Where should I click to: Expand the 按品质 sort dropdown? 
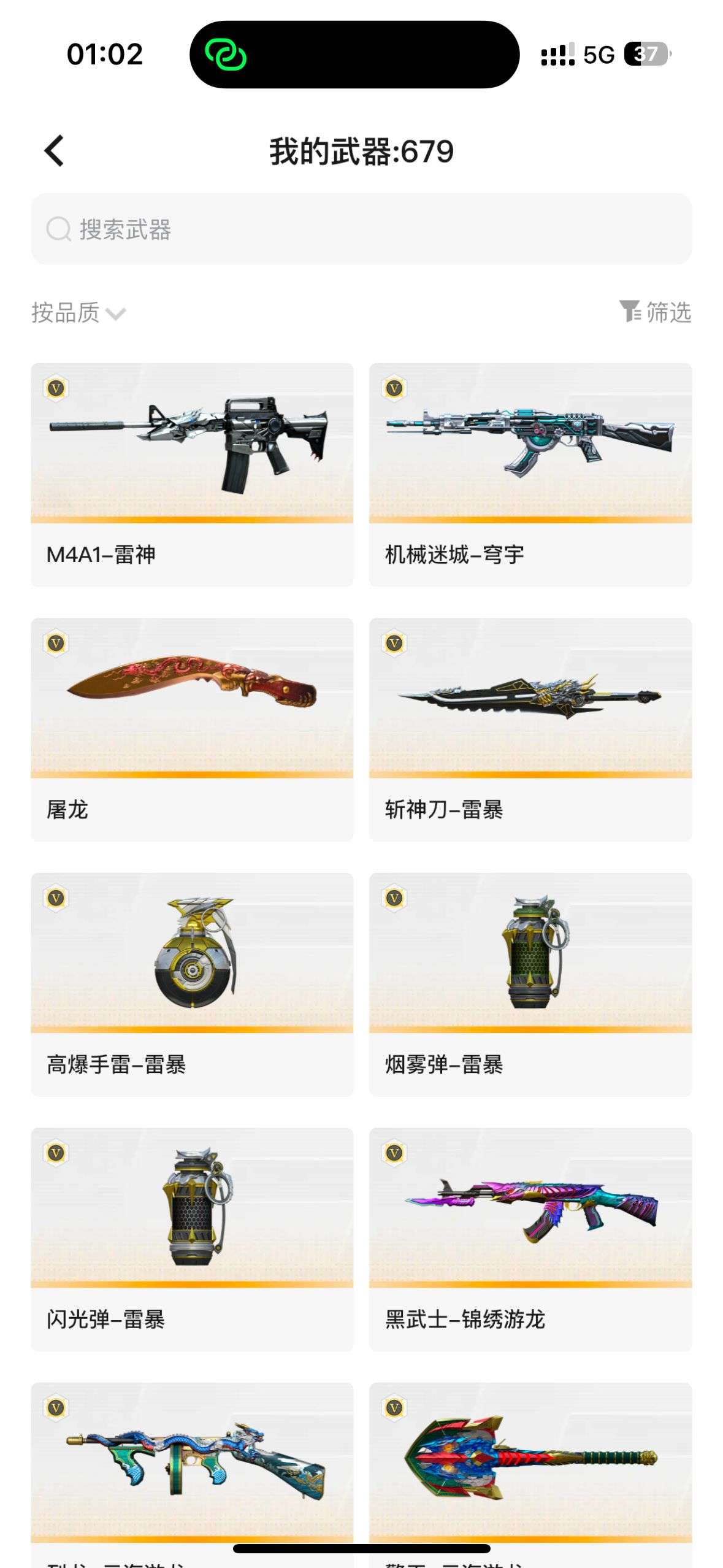78,313
